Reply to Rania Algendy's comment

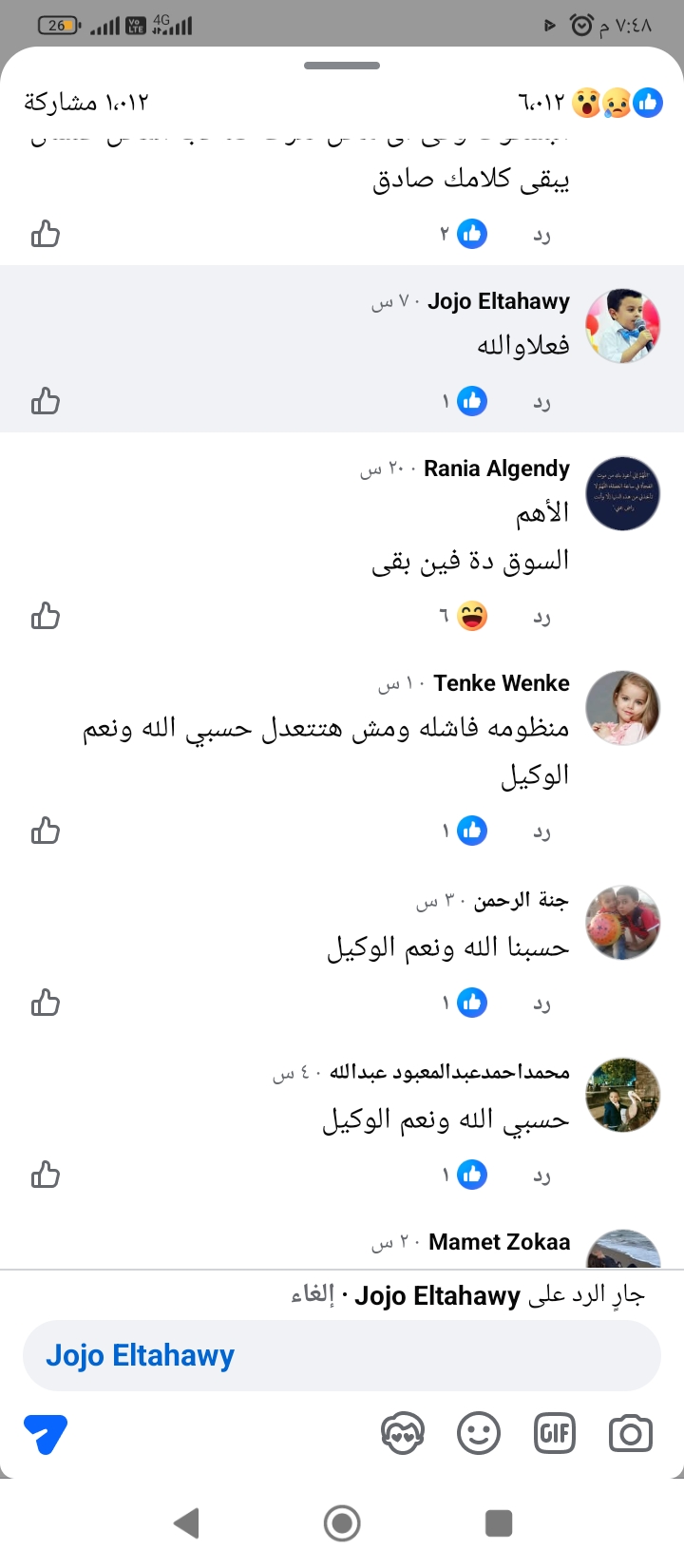541,618
